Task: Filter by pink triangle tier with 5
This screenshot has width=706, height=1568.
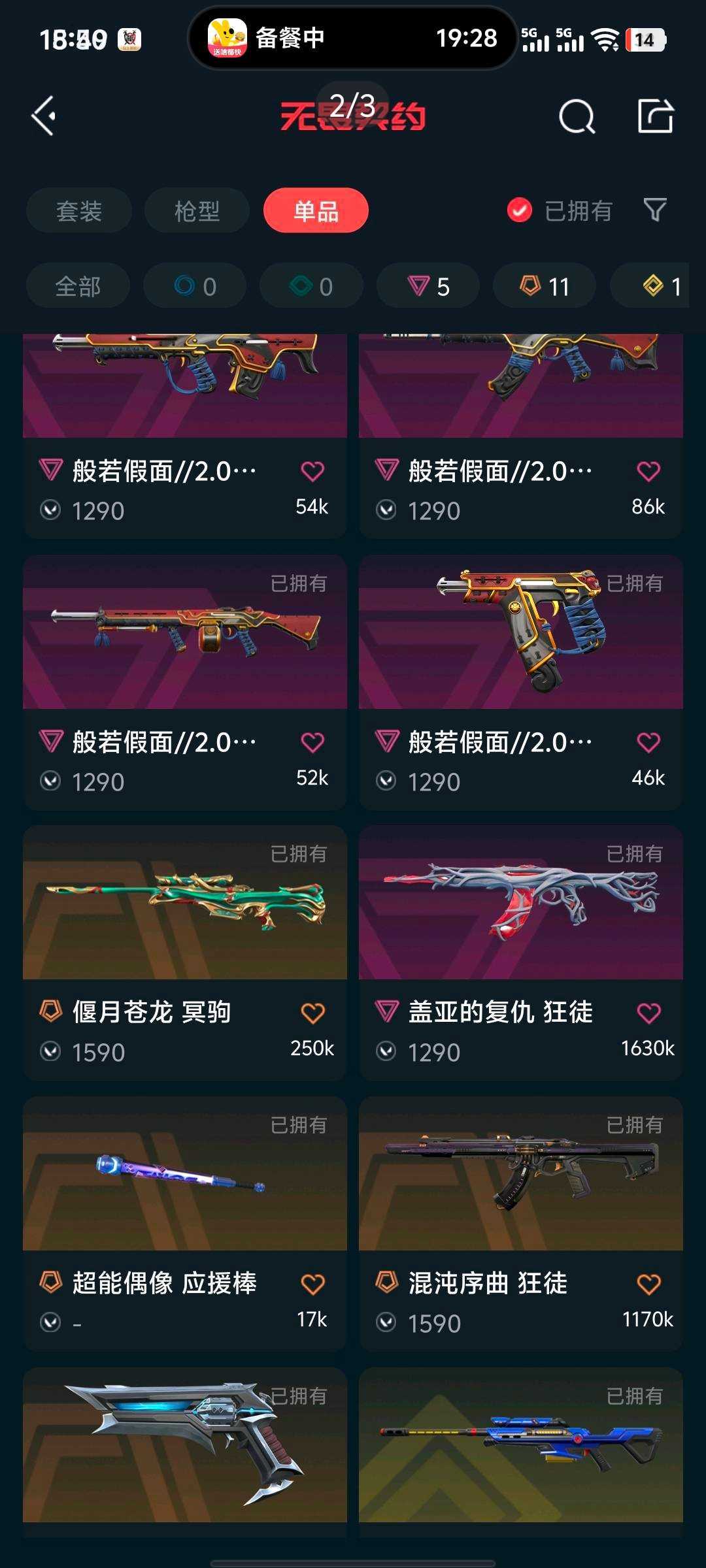Action: coord(428,286)
